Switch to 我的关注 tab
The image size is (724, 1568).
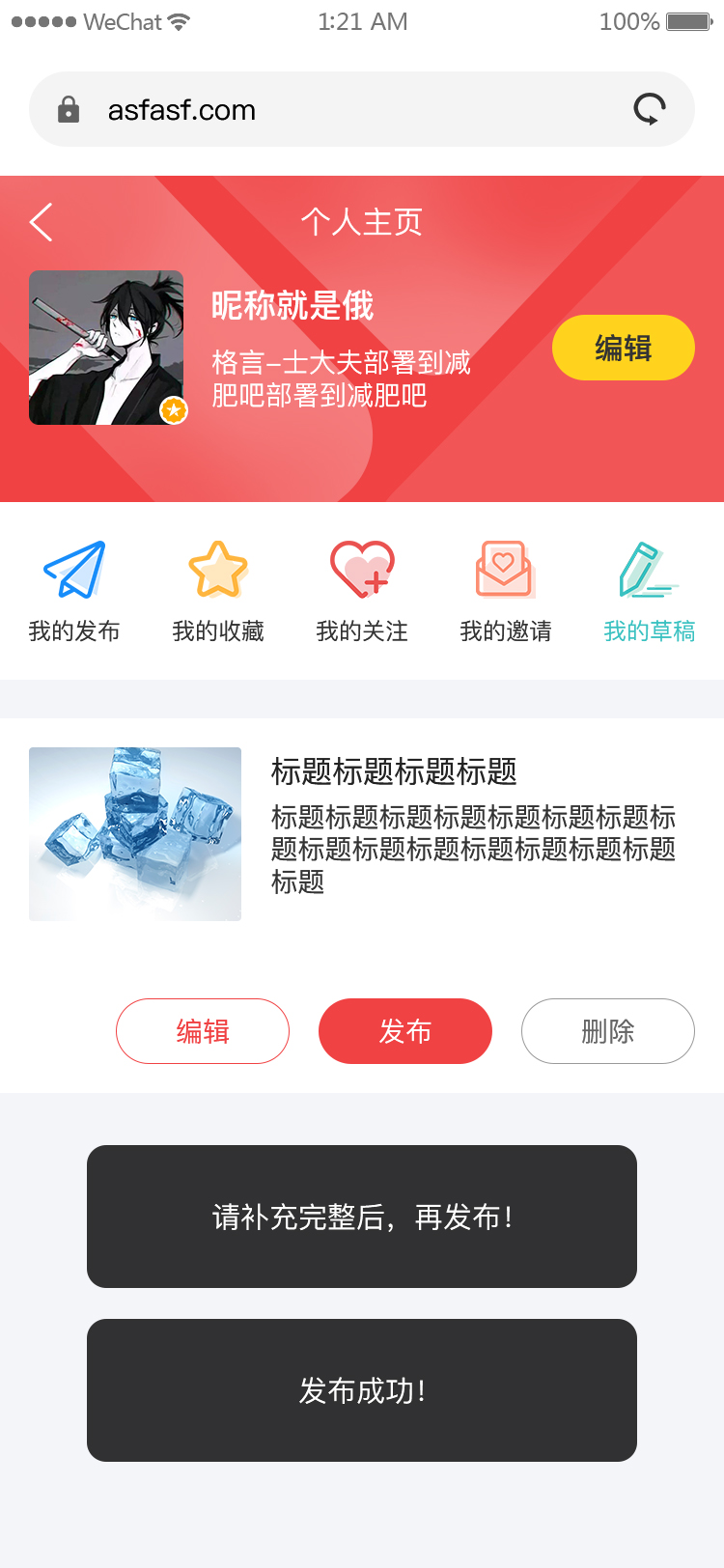pyautogui.click(x=362, y=591)
